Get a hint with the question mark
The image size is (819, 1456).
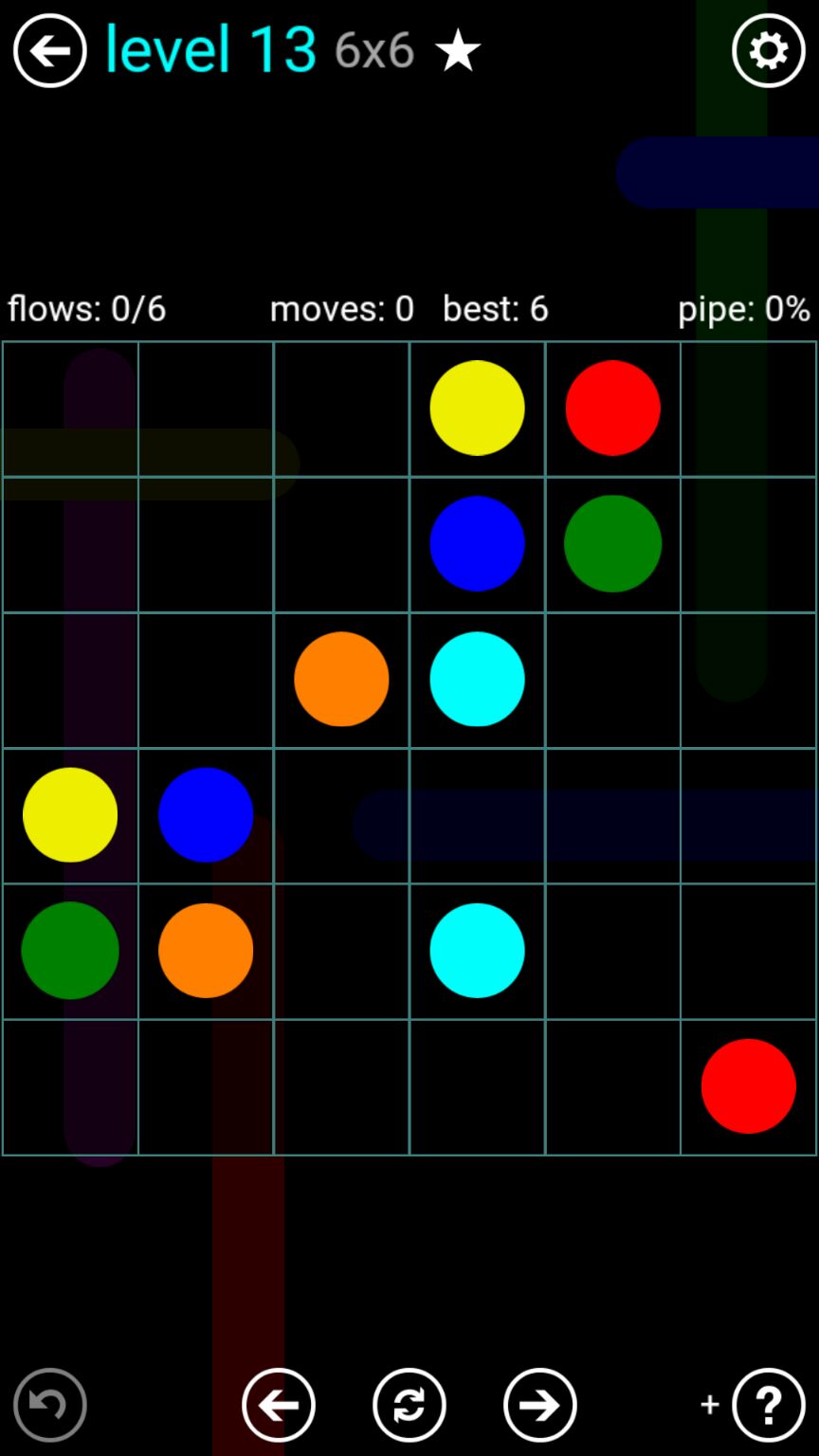[768, 1404]
